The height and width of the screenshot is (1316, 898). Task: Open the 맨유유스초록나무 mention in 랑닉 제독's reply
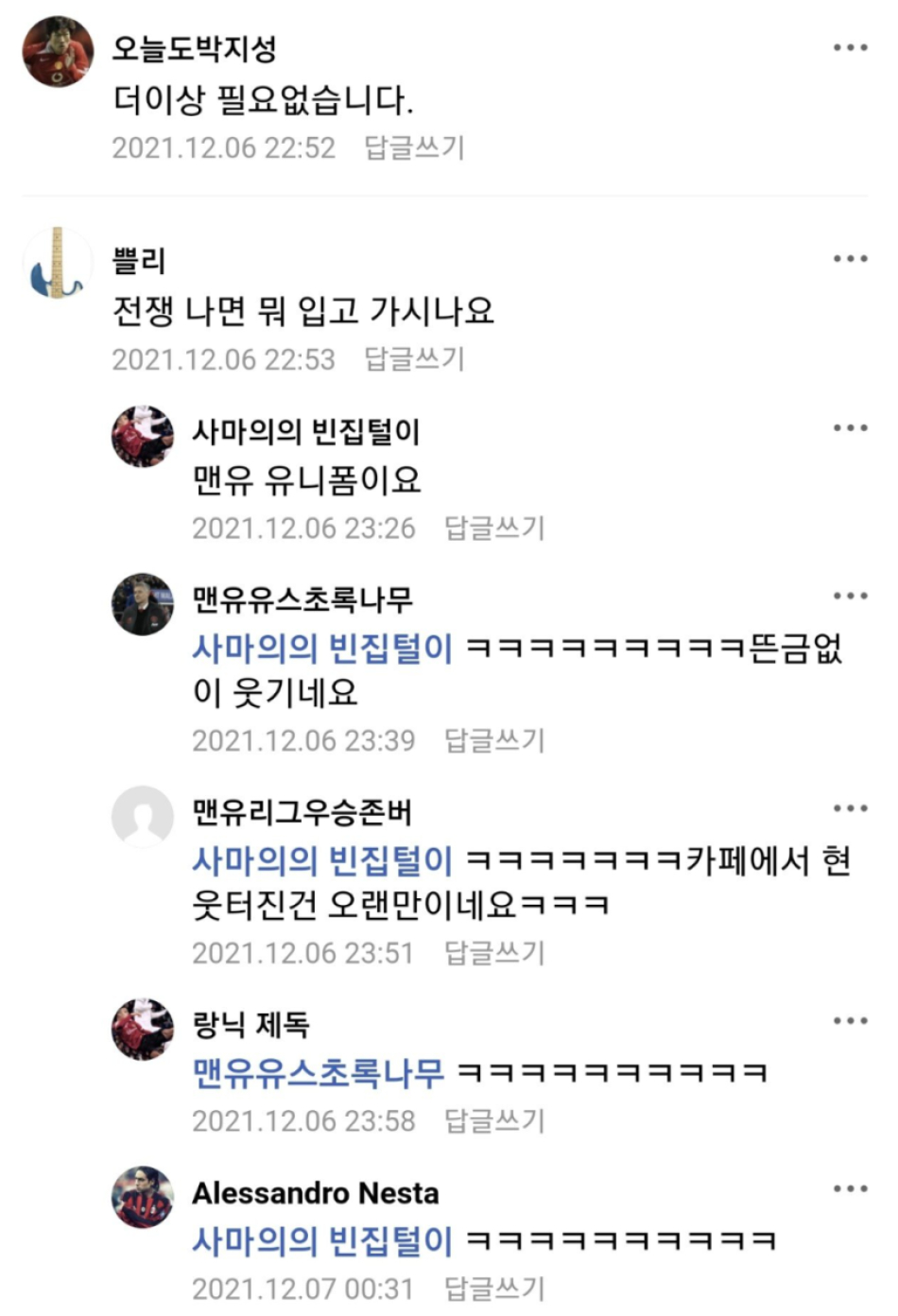(318, 1073)
